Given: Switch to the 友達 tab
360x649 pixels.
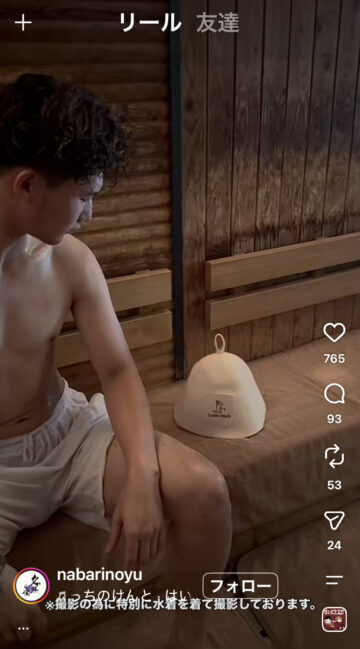Looking at the screenshot, I should pos(218,23).
